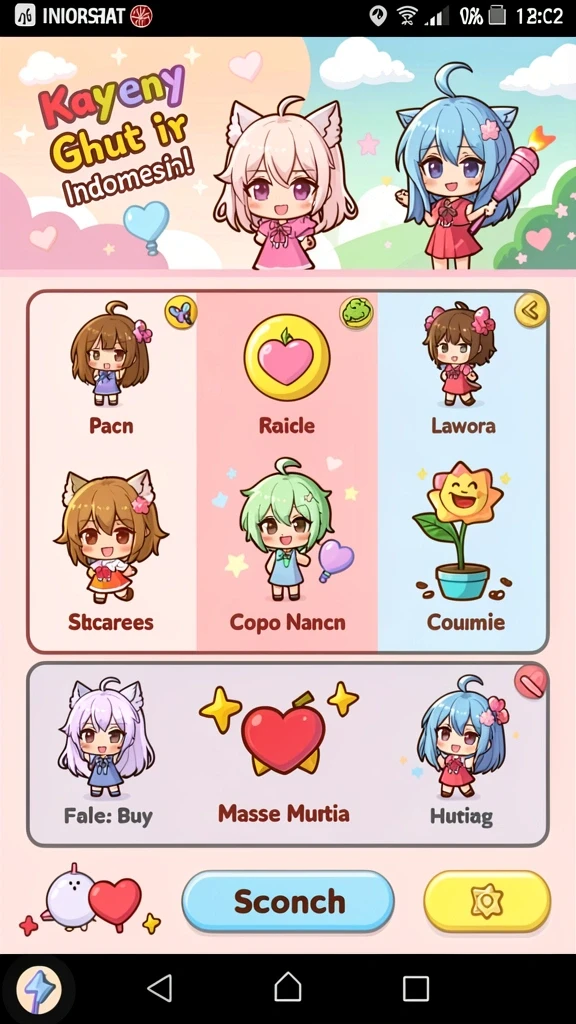Open the Hutiag character tile
576x1024 pixels.
[462, 754]
